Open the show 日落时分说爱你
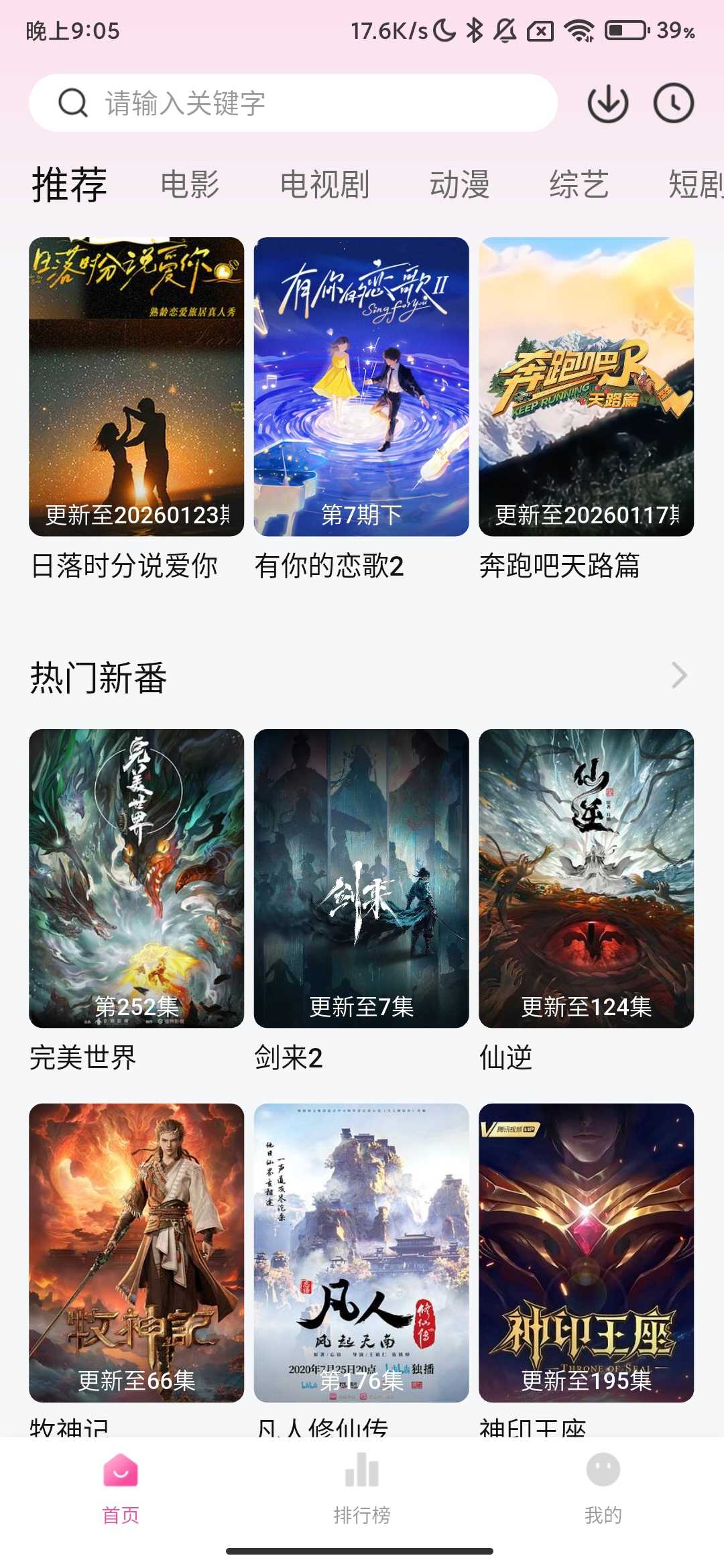 coord(136,387)
